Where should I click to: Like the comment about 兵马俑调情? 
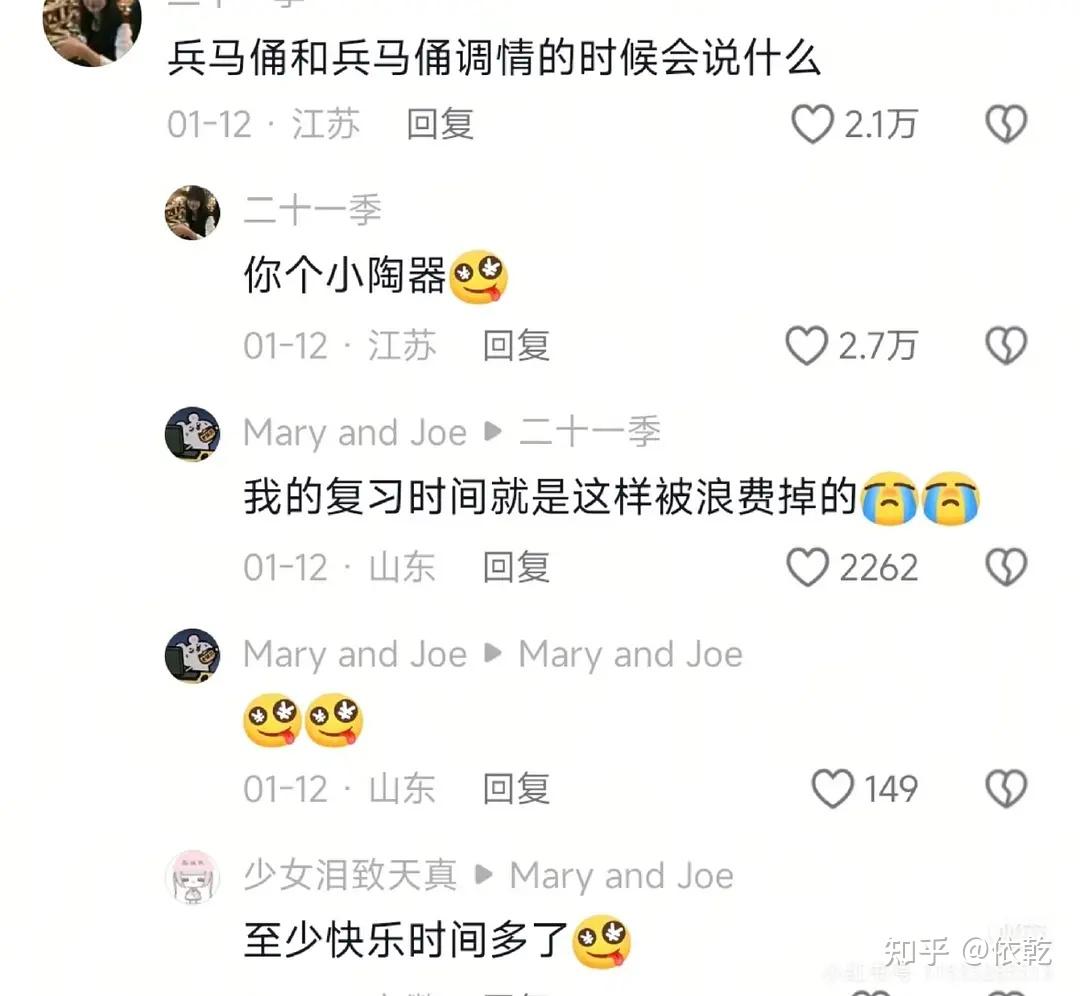(x=812, y=125)
